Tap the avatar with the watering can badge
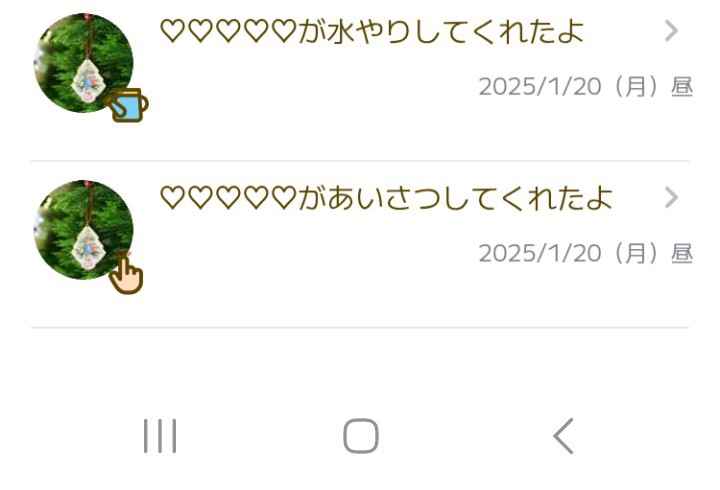The height and width of the screenshot is (490, 720). pos(84,63)
